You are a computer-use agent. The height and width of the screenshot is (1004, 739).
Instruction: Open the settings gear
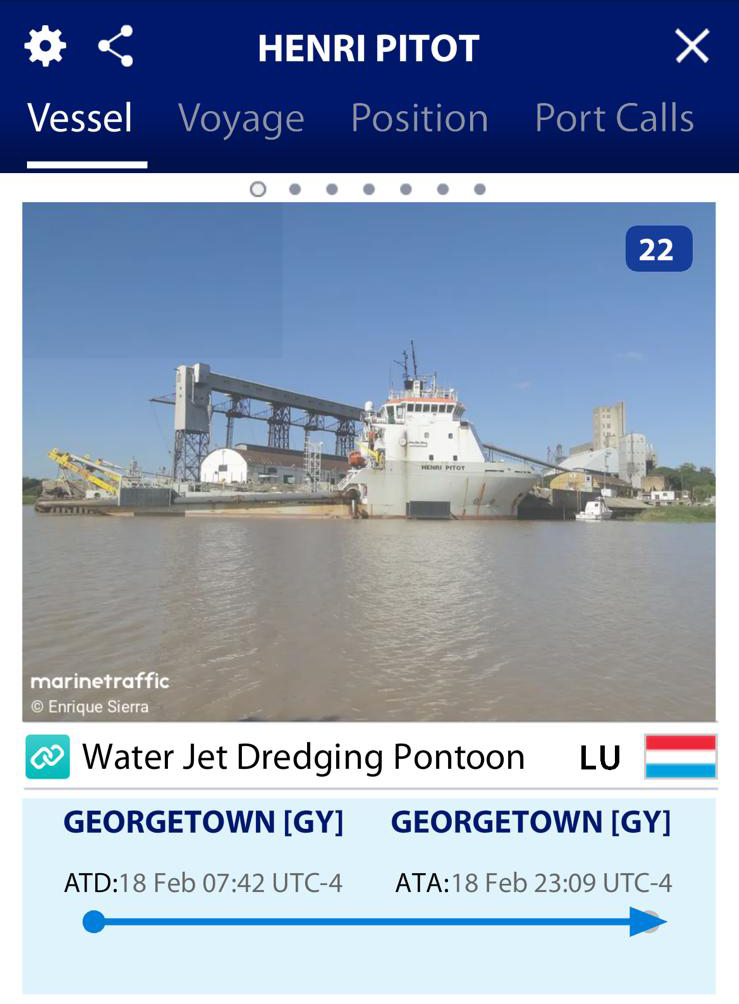pyautogui.click(x=45, y=46)
